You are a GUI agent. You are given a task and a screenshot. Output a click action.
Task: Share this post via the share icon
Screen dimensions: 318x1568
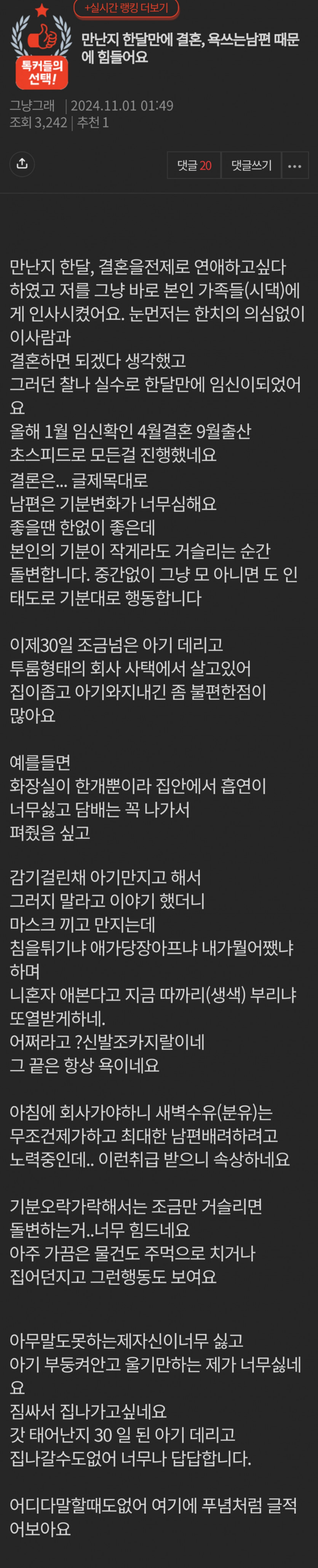[x=22, y=164]
